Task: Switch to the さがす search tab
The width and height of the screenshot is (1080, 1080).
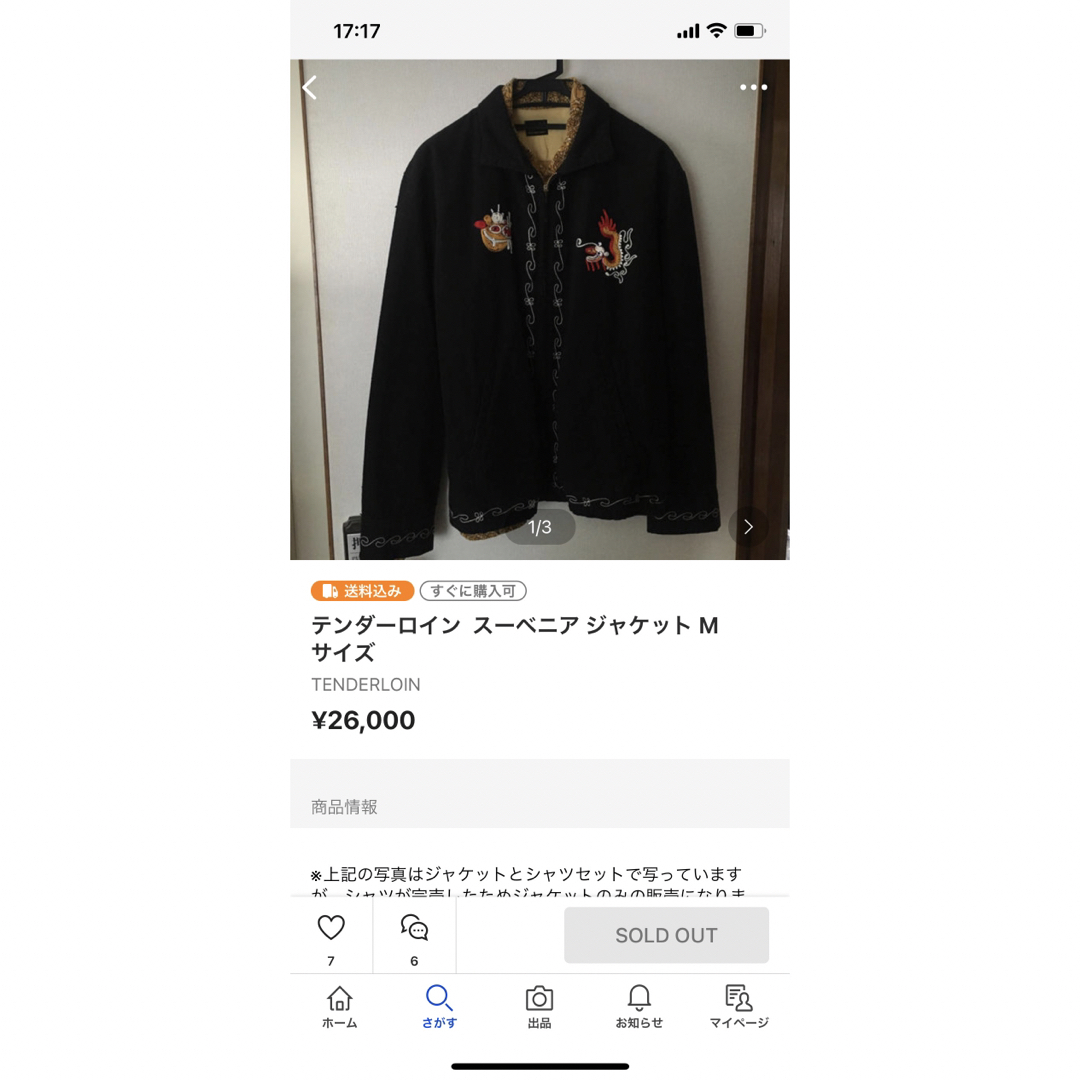Action: [439, 1006]
